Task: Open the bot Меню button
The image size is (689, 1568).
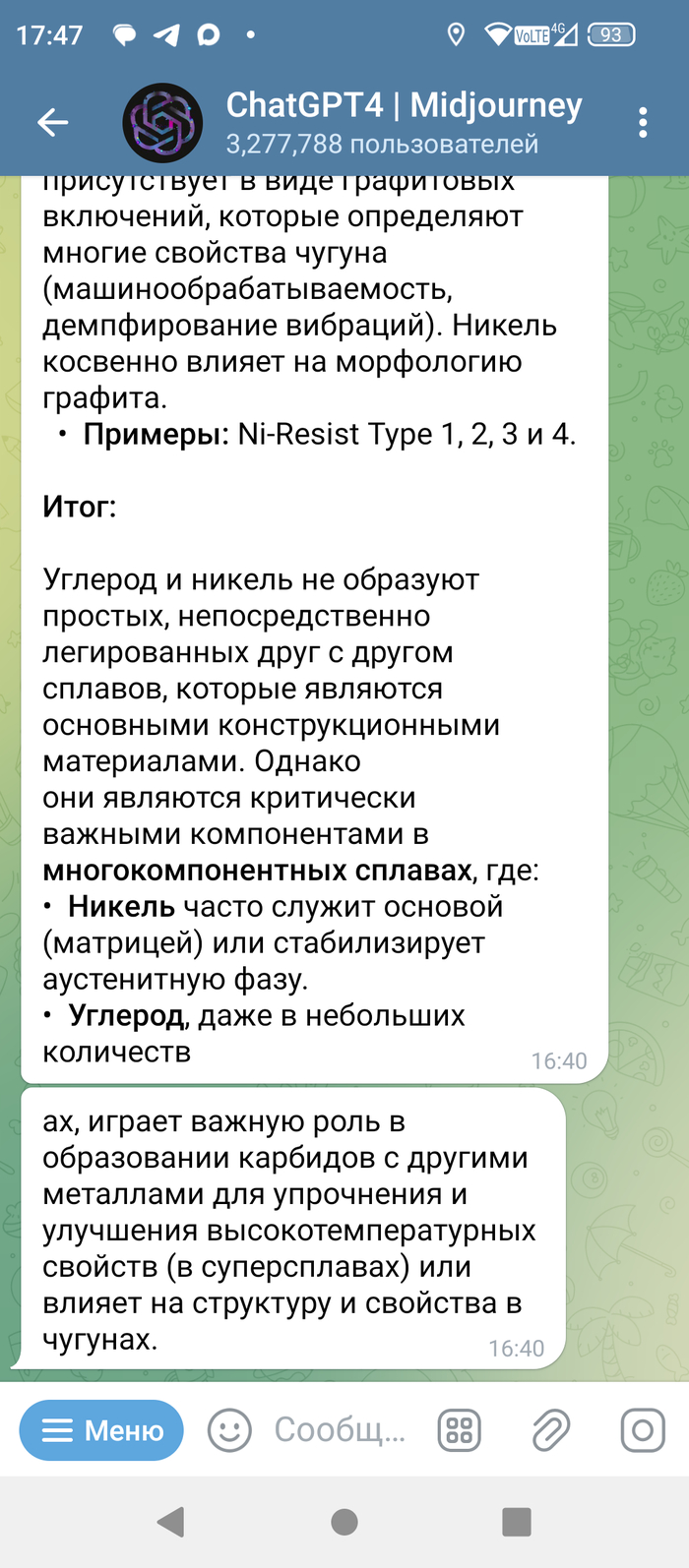Action: tap(101, 1430)
